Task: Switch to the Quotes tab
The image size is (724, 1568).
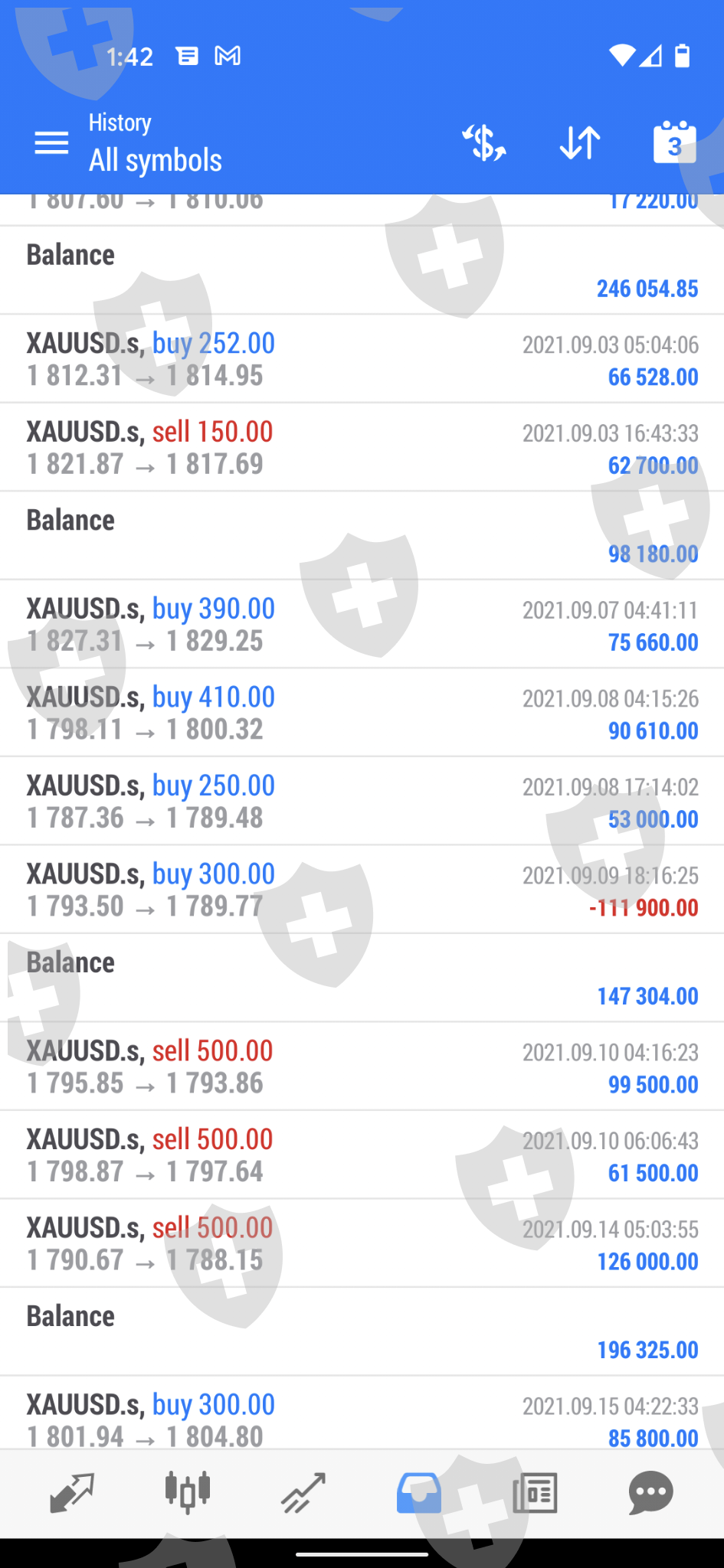Action: pos(71,1492)
